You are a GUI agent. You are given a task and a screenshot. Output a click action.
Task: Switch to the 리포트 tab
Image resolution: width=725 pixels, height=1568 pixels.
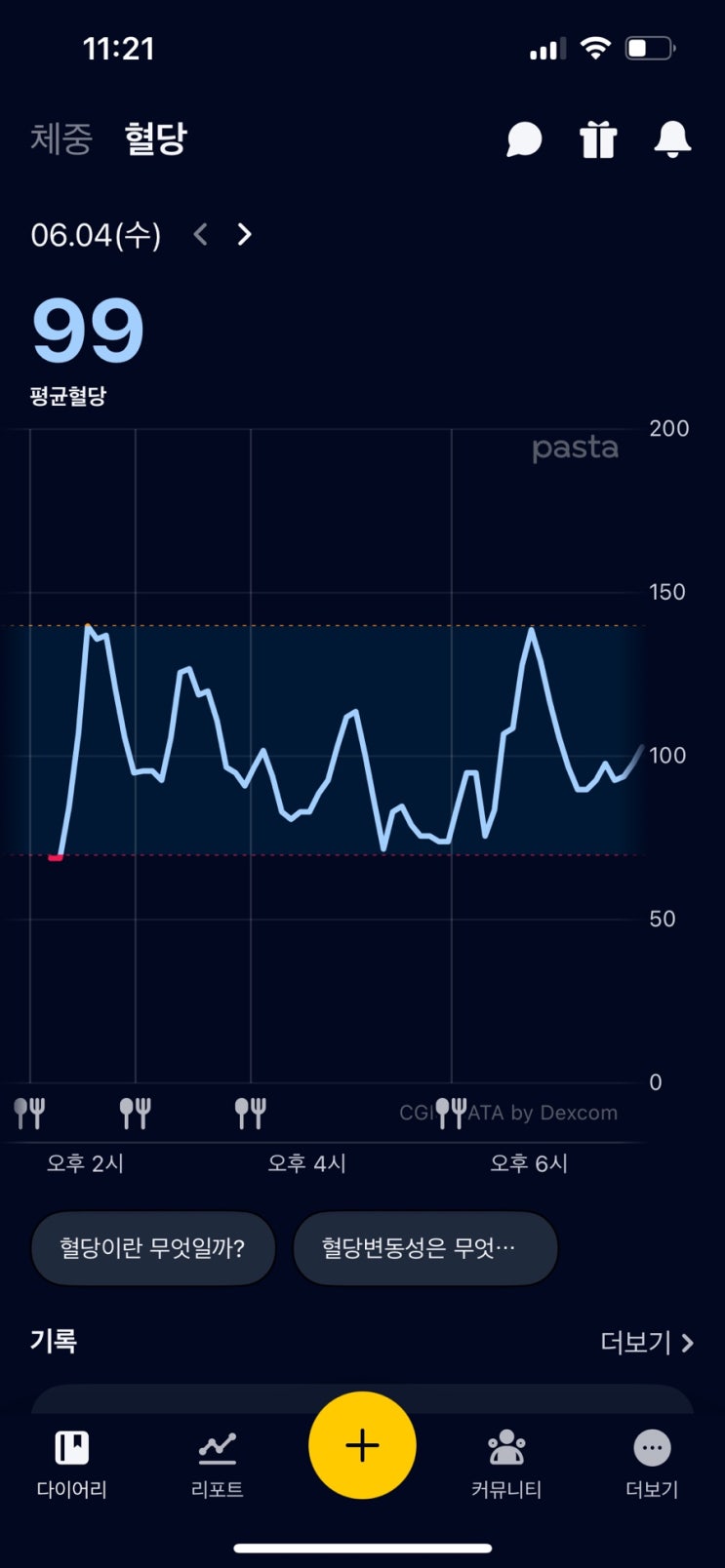point(217,1465)
